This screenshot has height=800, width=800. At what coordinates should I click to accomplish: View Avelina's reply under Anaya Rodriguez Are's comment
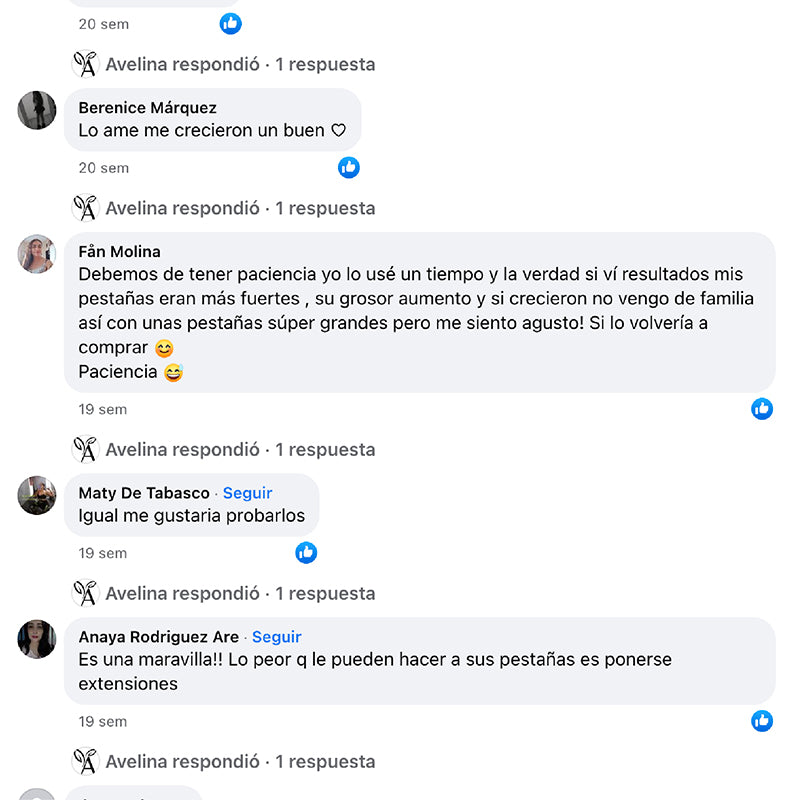pos(240,761)
